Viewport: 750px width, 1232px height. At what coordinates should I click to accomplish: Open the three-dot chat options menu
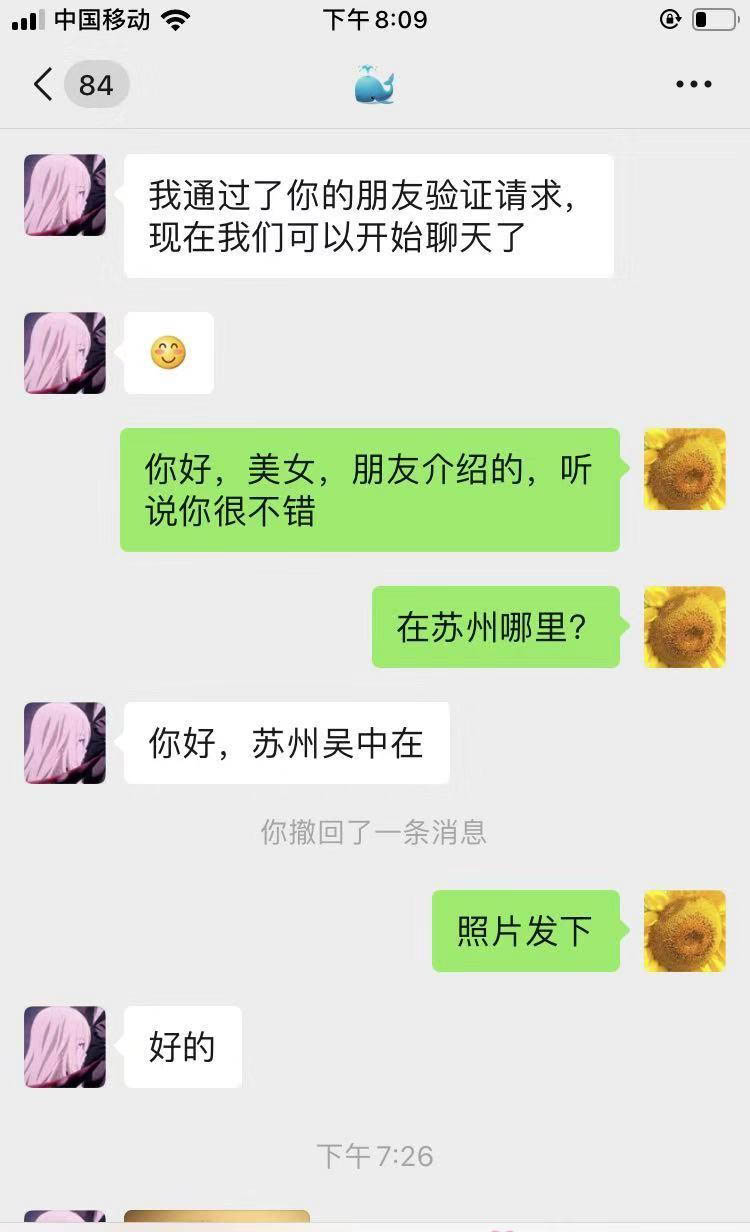pos(693,85)
